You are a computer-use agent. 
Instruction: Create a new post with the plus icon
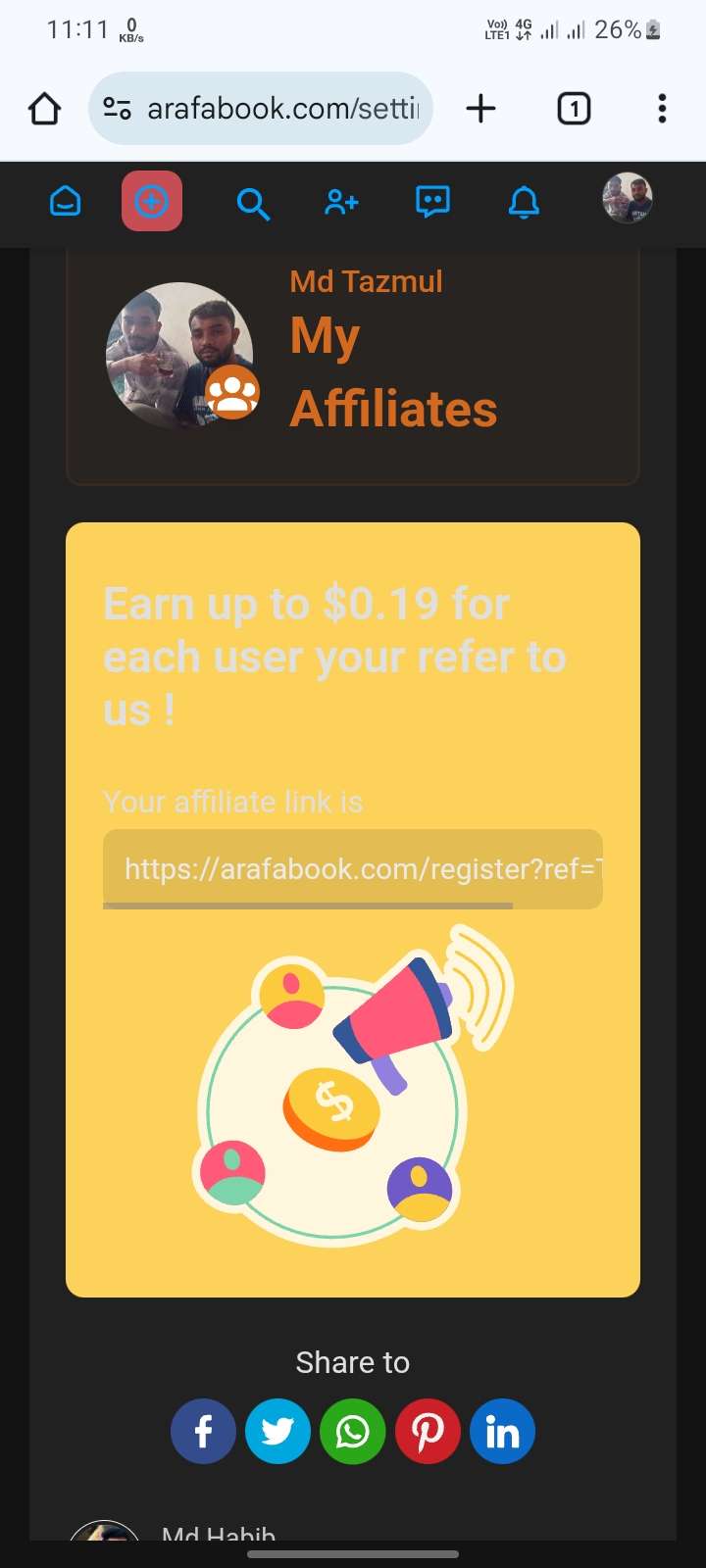pyautogui.click(x=152, y=202)
